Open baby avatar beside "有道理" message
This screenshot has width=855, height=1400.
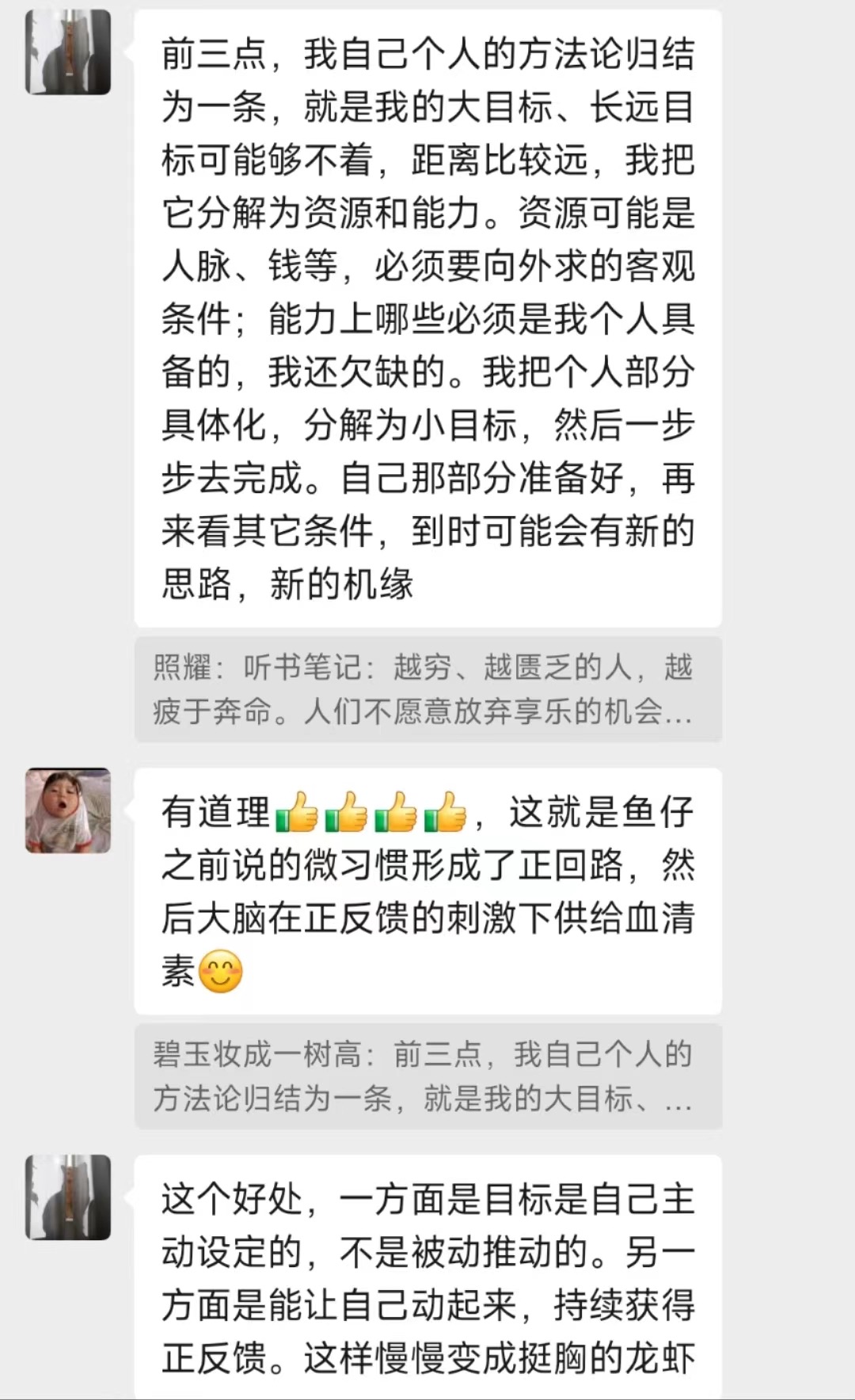pyautogui.click(x=68, y=810)
